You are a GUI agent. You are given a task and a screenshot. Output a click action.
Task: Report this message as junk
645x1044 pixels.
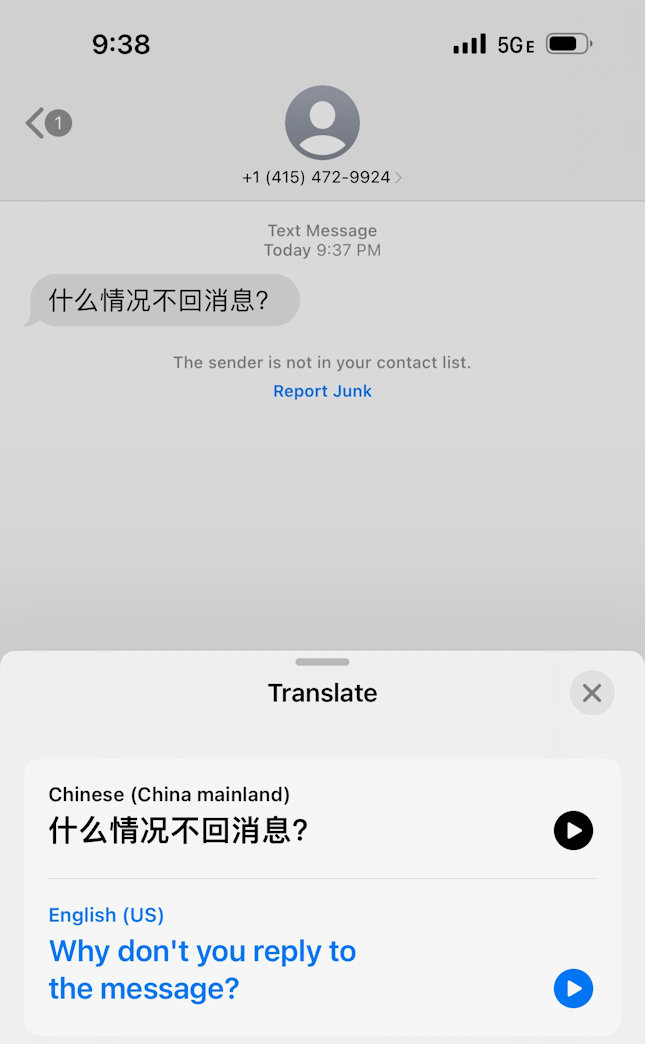click(x=322, y=391)
